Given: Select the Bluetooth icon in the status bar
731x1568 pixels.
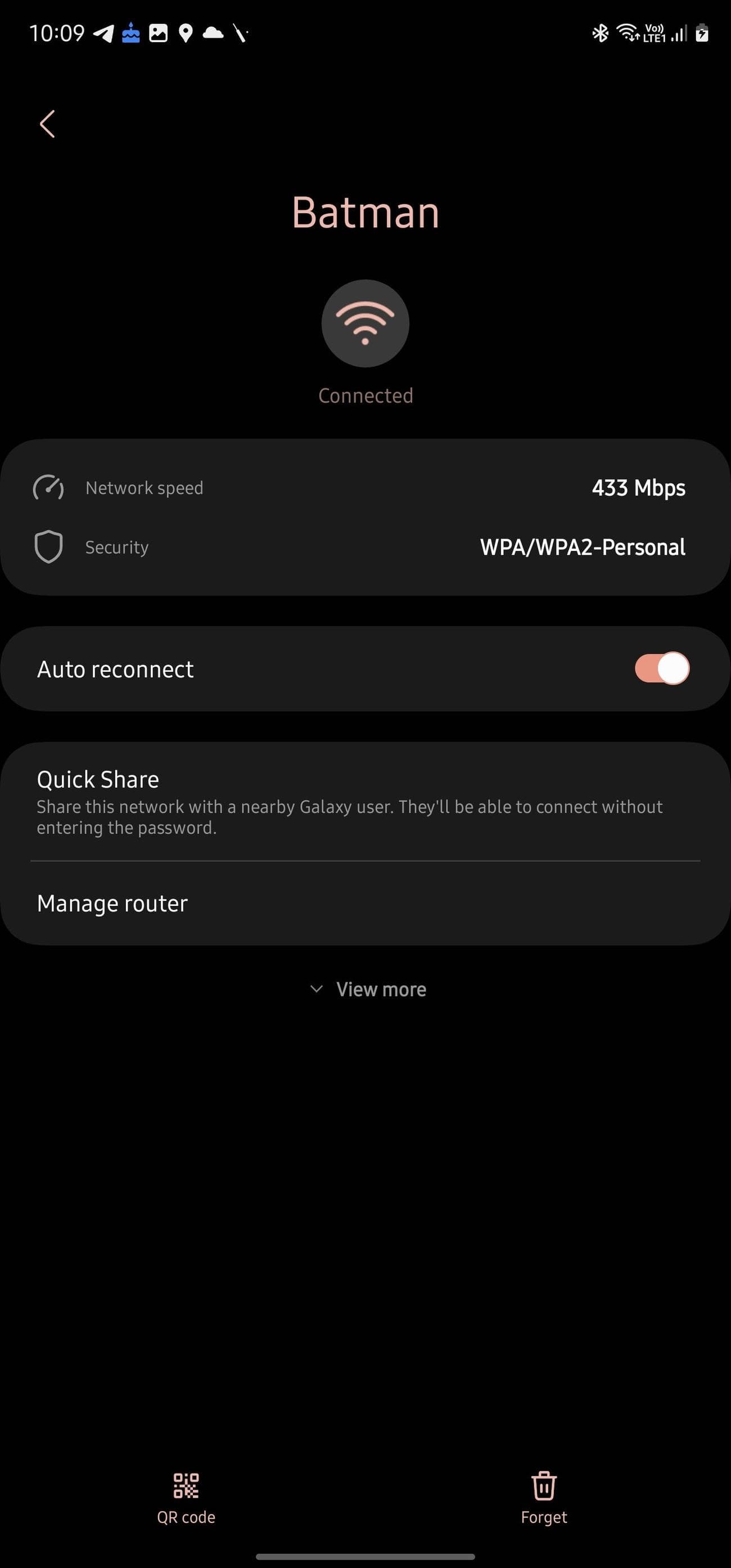Looking at the screenshot, I should click(x=599, y=34).
